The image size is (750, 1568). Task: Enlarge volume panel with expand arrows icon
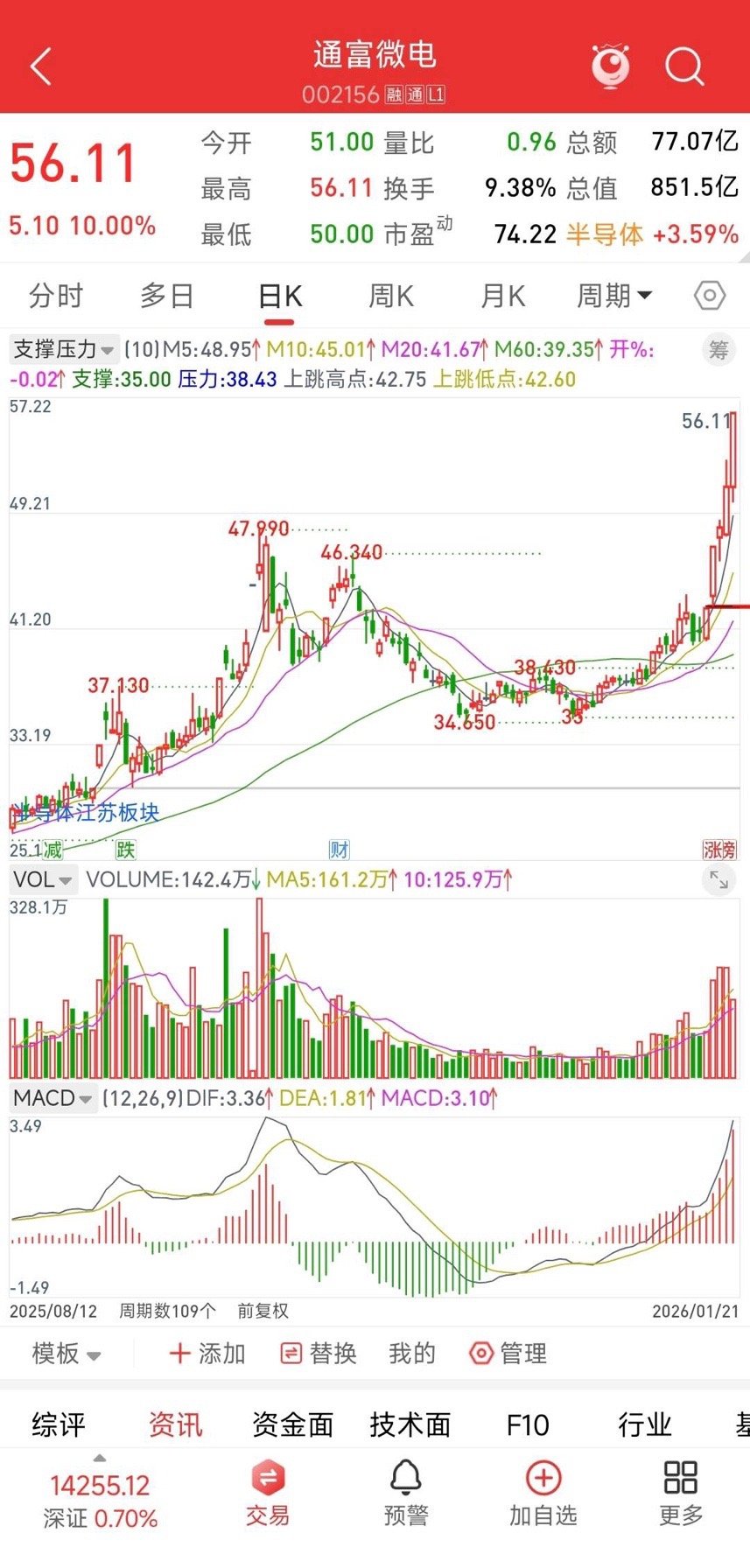pyautogui.click(x=718, y=882)
